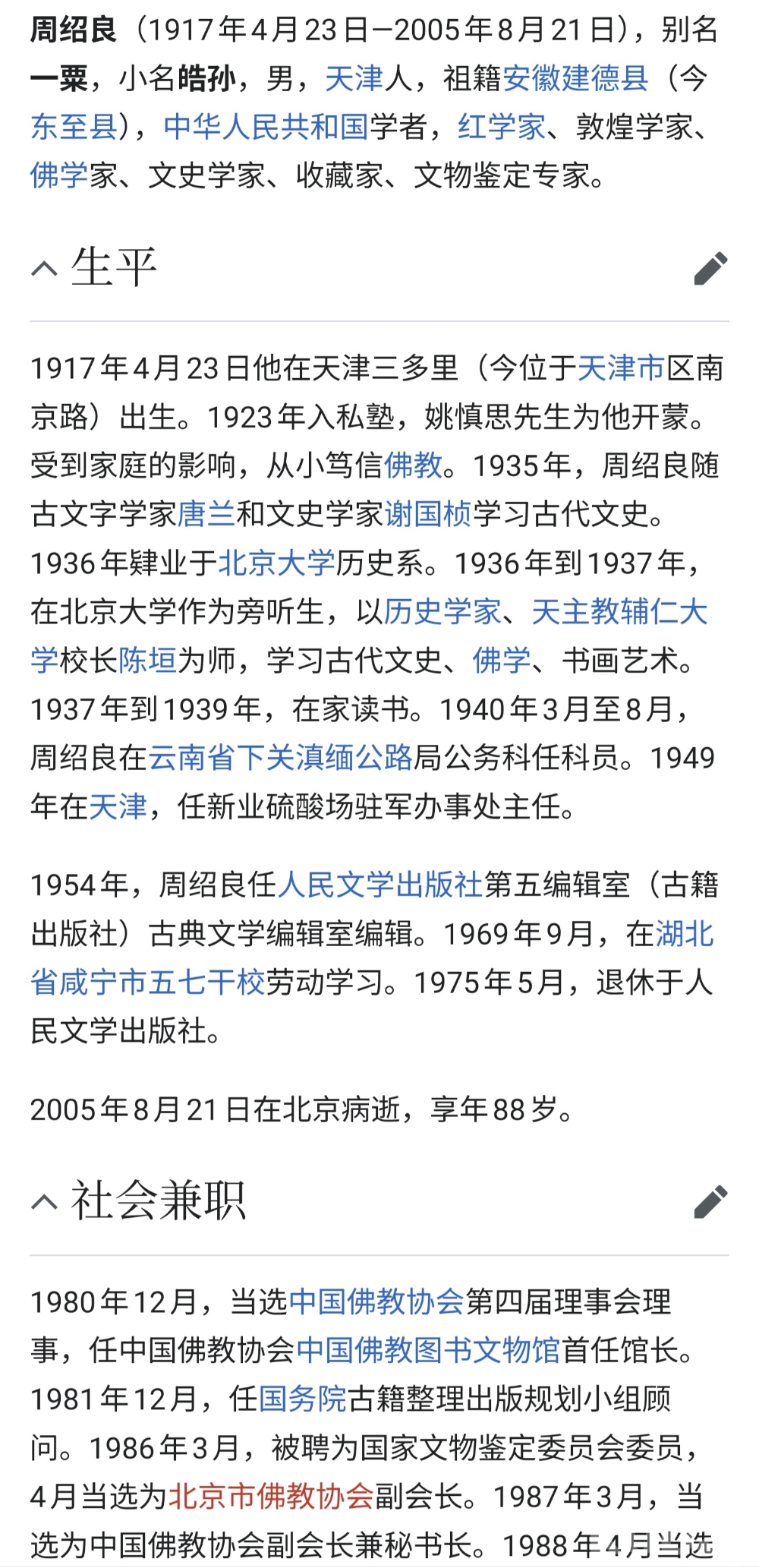Image resolution: width=759 pixels, height=1568 pixels.
Task: Open the 红学家 article link
Action: tap(502, 127)
